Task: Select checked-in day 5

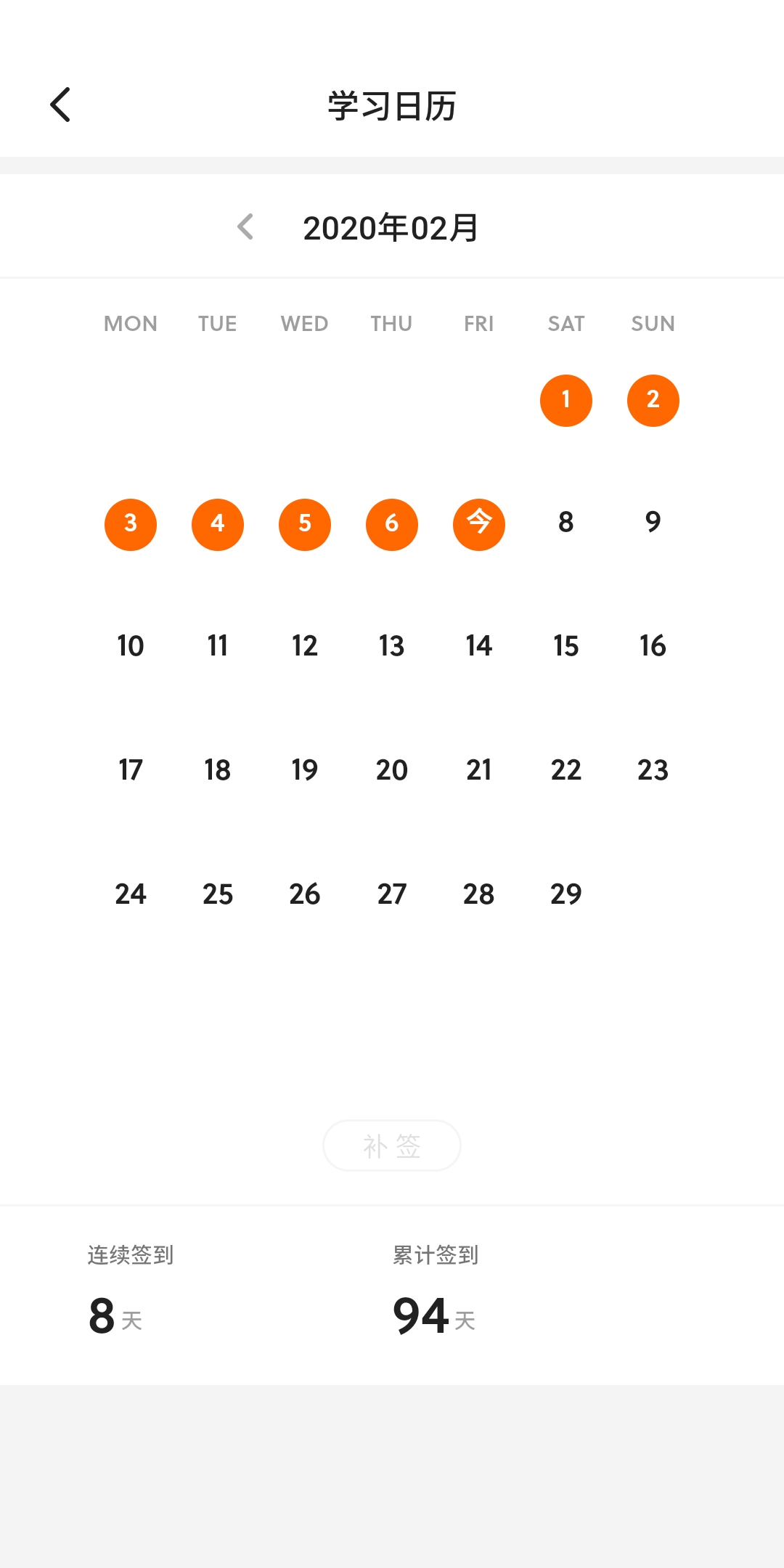Action: 305,524
